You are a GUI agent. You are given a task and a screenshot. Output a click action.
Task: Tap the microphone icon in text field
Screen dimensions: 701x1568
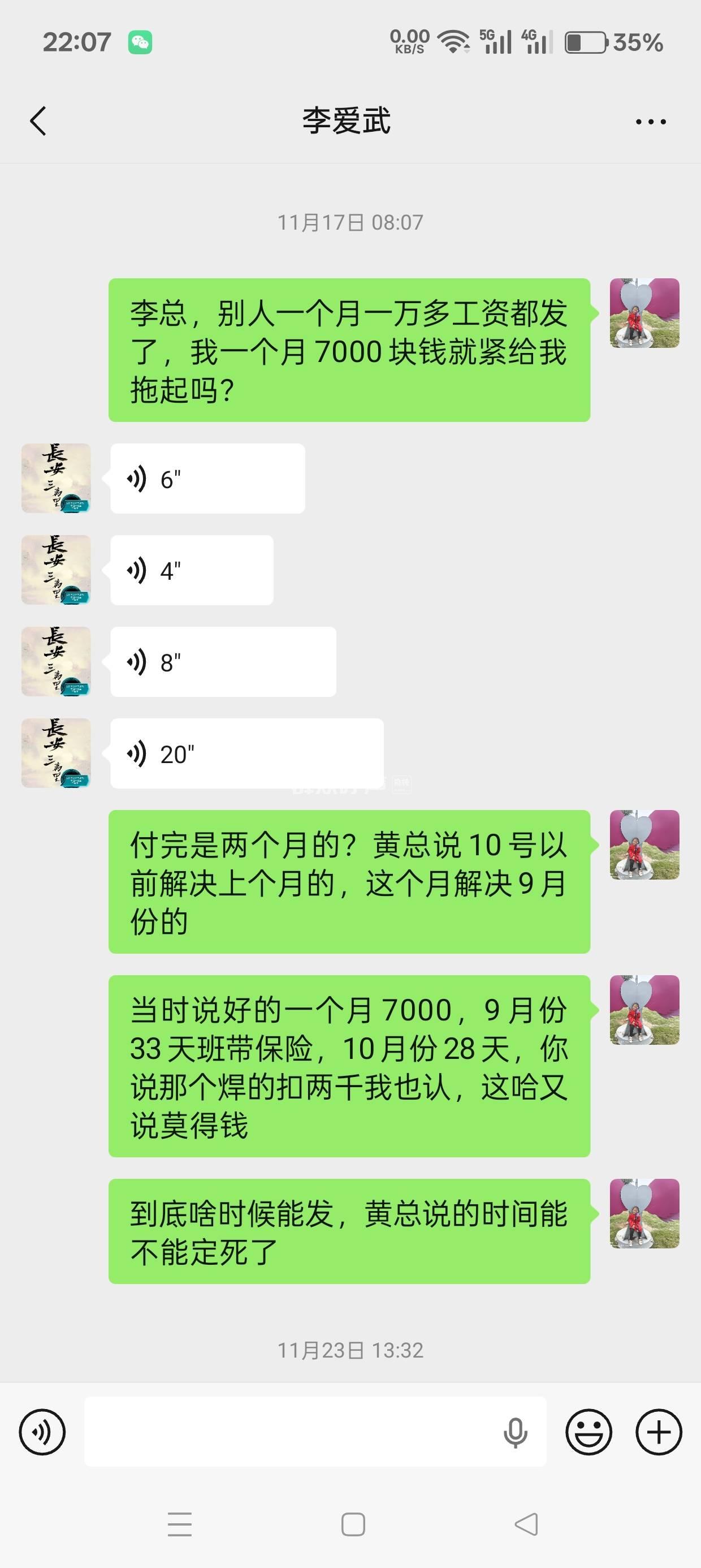(515, 1432)
